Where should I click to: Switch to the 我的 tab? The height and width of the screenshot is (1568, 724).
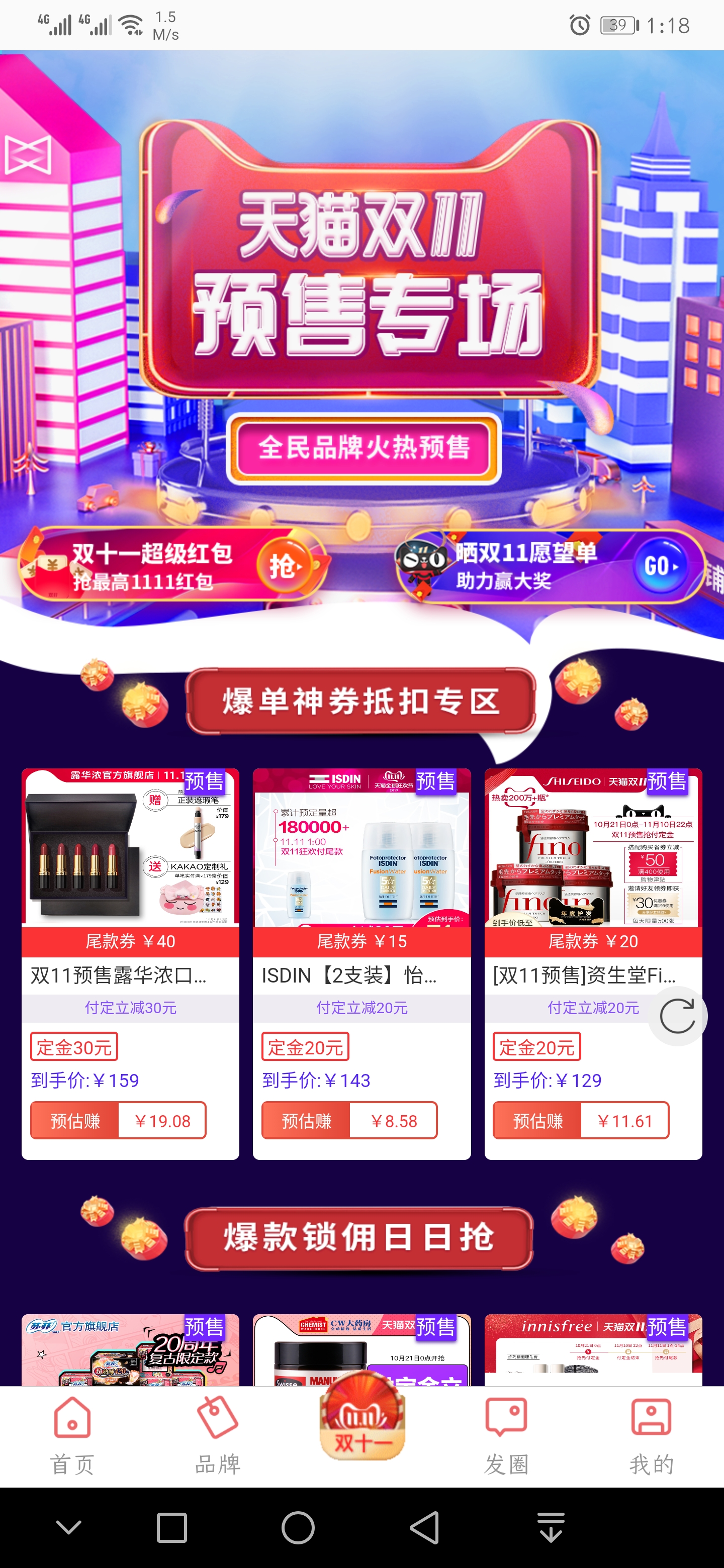coord(652,1436)
